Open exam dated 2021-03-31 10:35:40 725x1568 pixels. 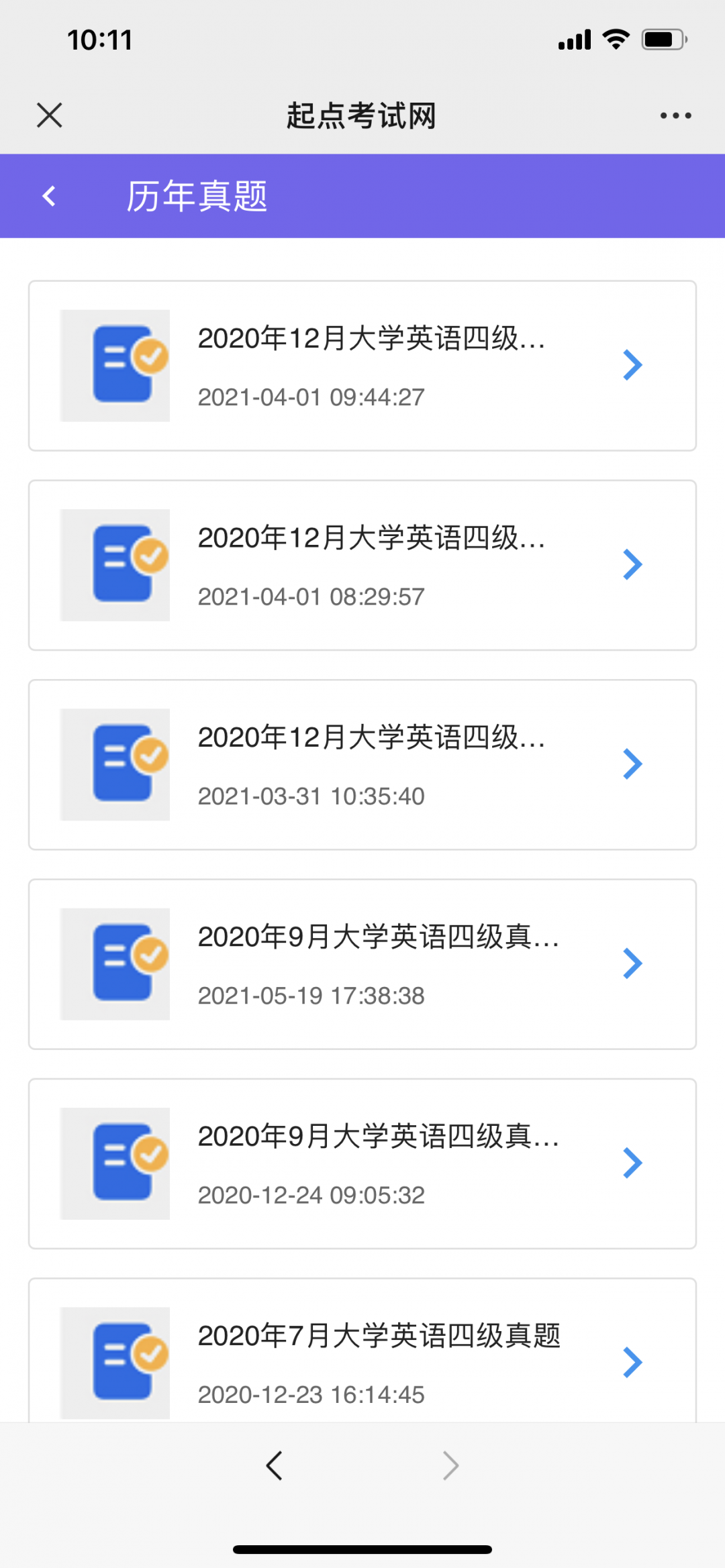362,764
